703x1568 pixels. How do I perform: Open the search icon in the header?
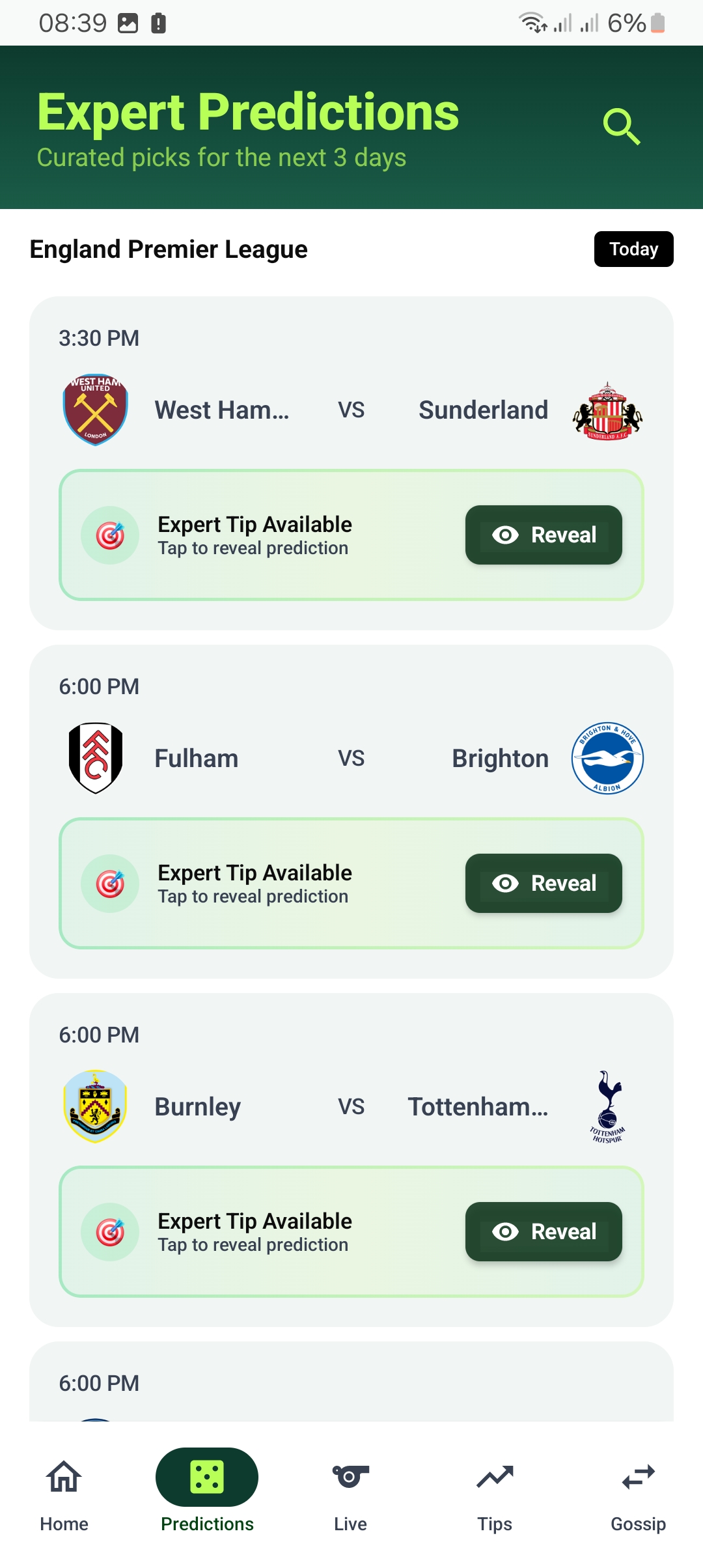pyautogui.click(x=622, y=124)
